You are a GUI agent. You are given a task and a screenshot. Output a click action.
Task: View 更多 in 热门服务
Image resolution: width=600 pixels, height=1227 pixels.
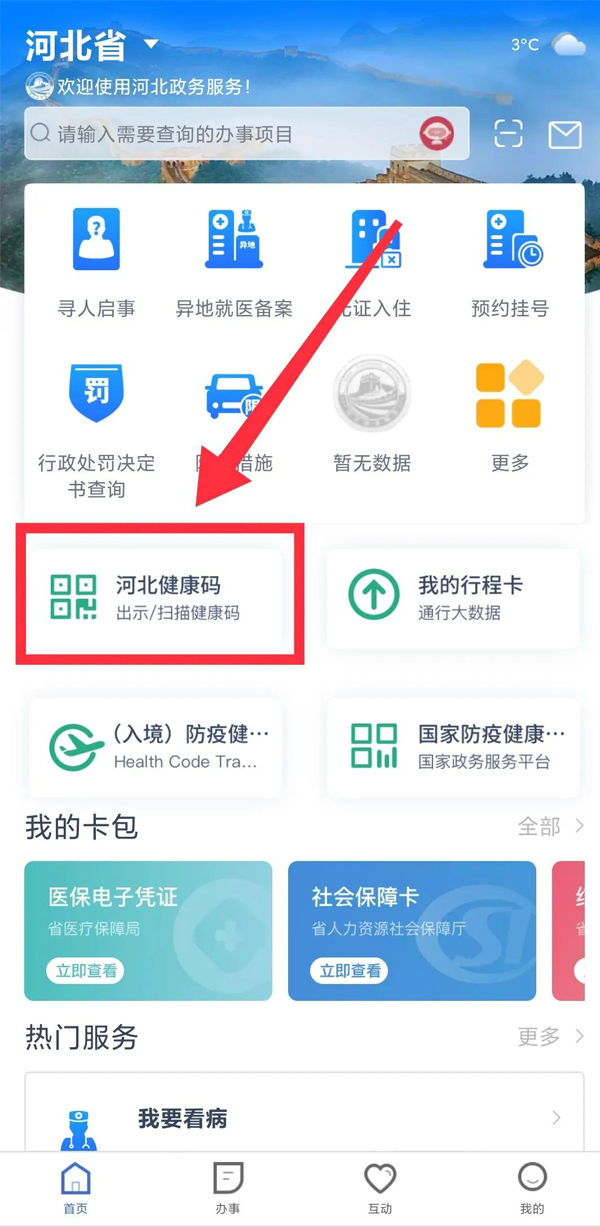pyautogui.click(x=550, y=1037)
